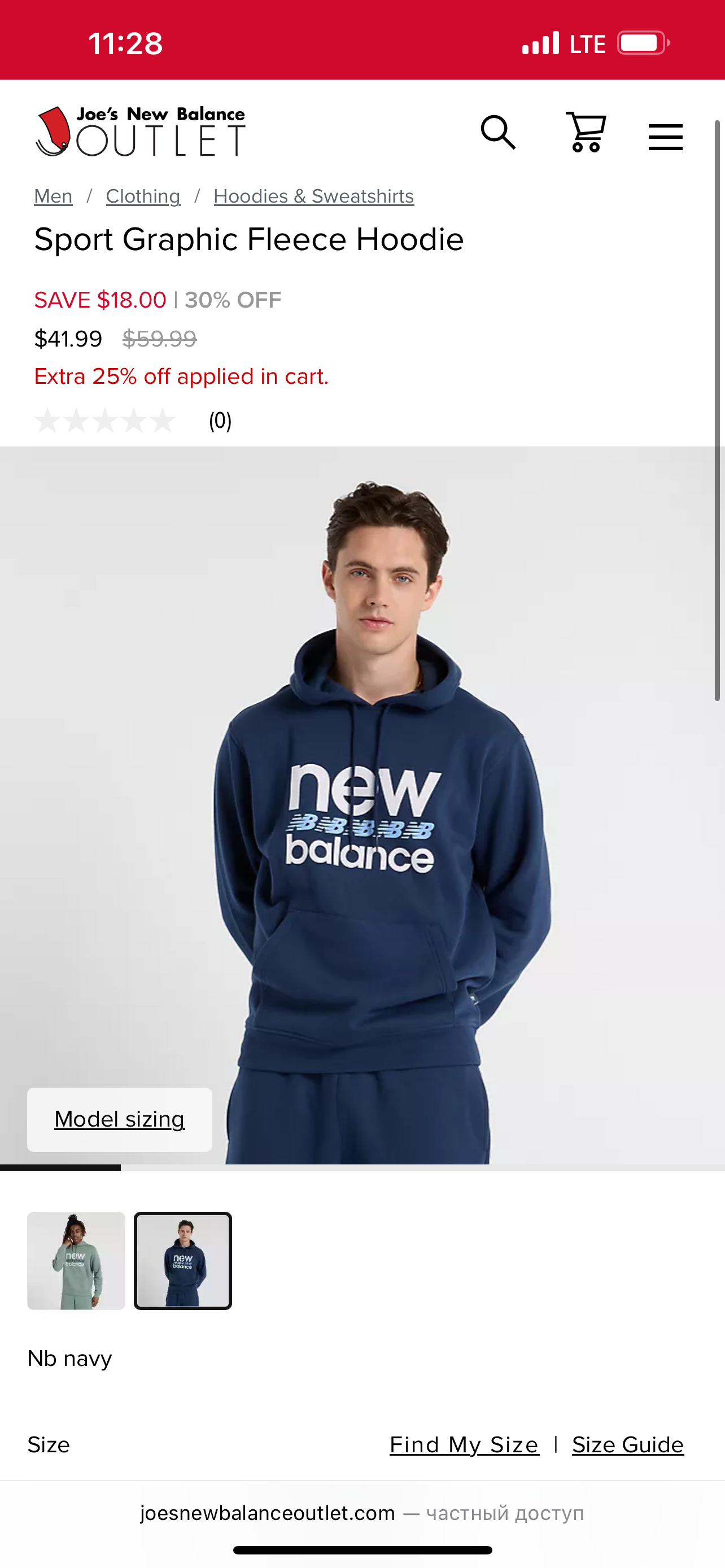Viewport: 725px width, 1568px height.
Task: Open the shopping cart
Action: 586,132
